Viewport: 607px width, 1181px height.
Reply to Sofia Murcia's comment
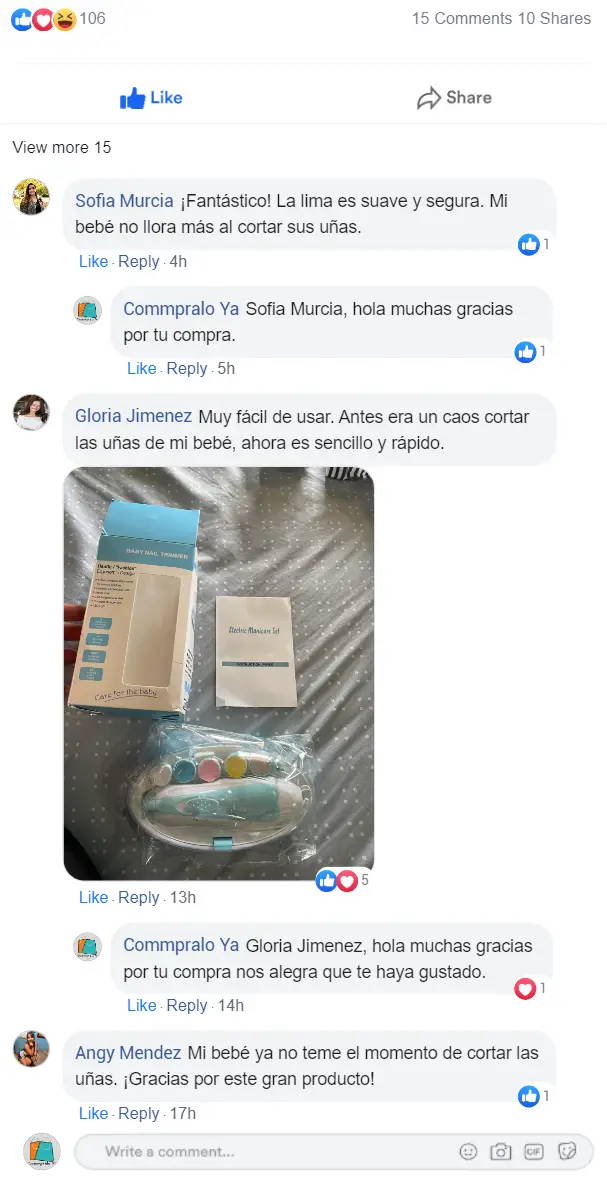point(138,261)
